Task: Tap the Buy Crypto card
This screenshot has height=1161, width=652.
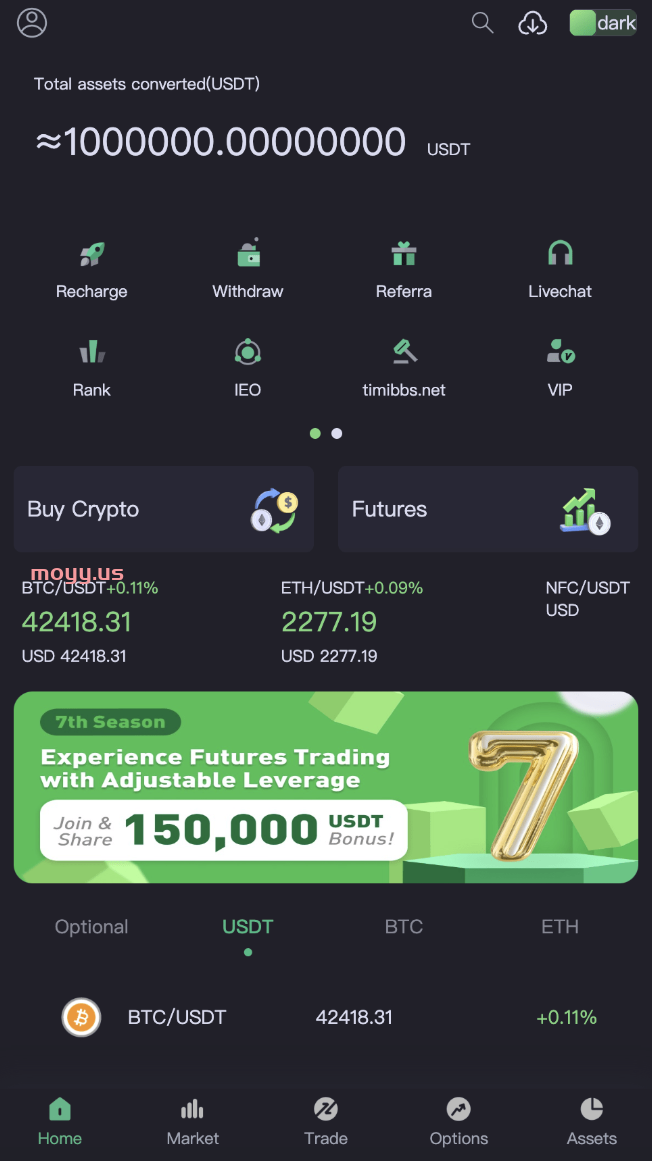Action: click(x=164, y=509)
